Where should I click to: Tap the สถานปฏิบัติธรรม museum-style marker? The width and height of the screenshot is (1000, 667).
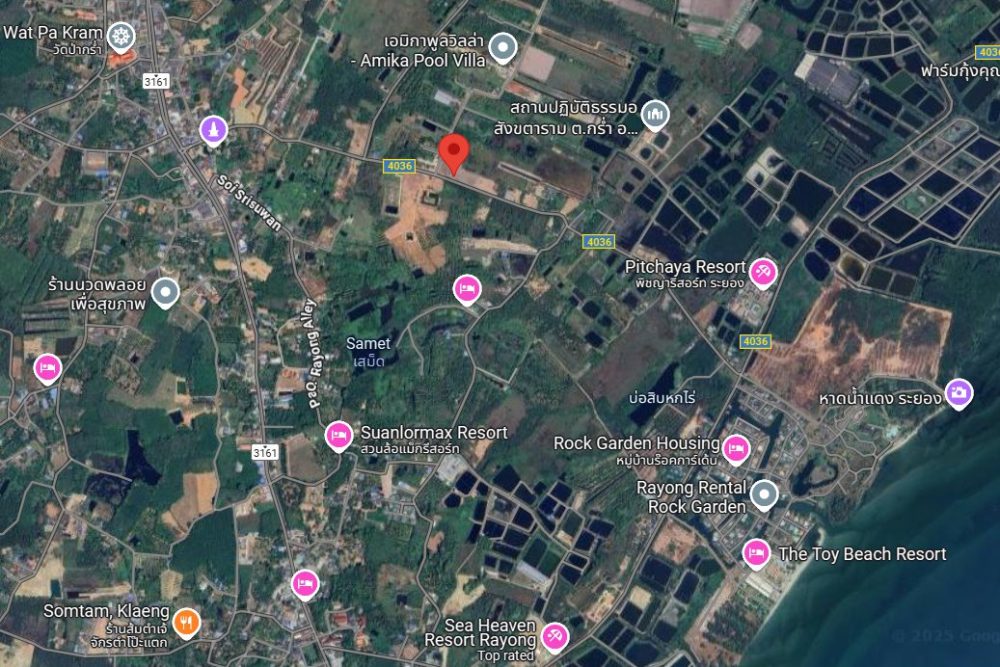click(x=655, y=116)
